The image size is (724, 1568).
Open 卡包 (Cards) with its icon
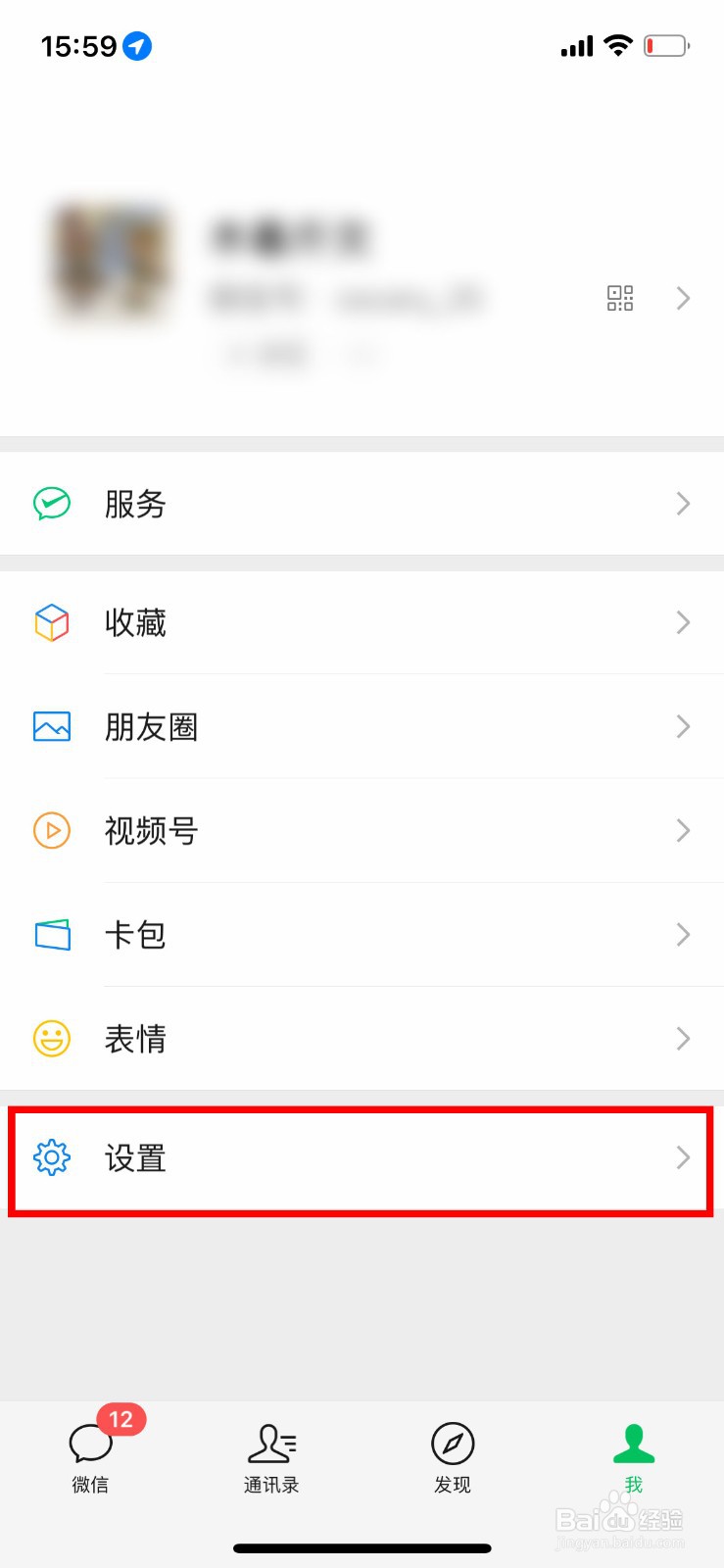point(51,935)
